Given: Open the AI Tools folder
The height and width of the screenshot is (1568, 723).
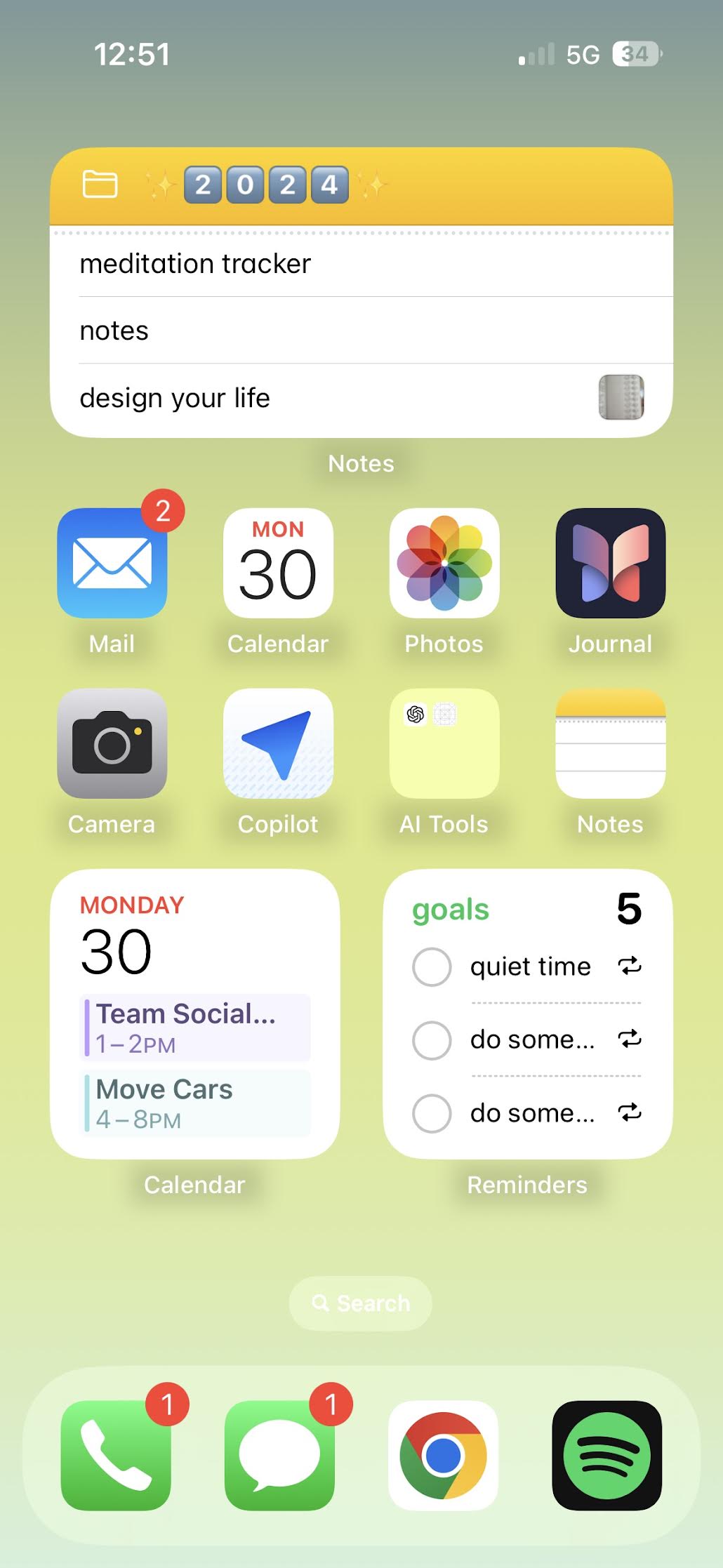Looking at the screenshot, I should tap(444, 743).
